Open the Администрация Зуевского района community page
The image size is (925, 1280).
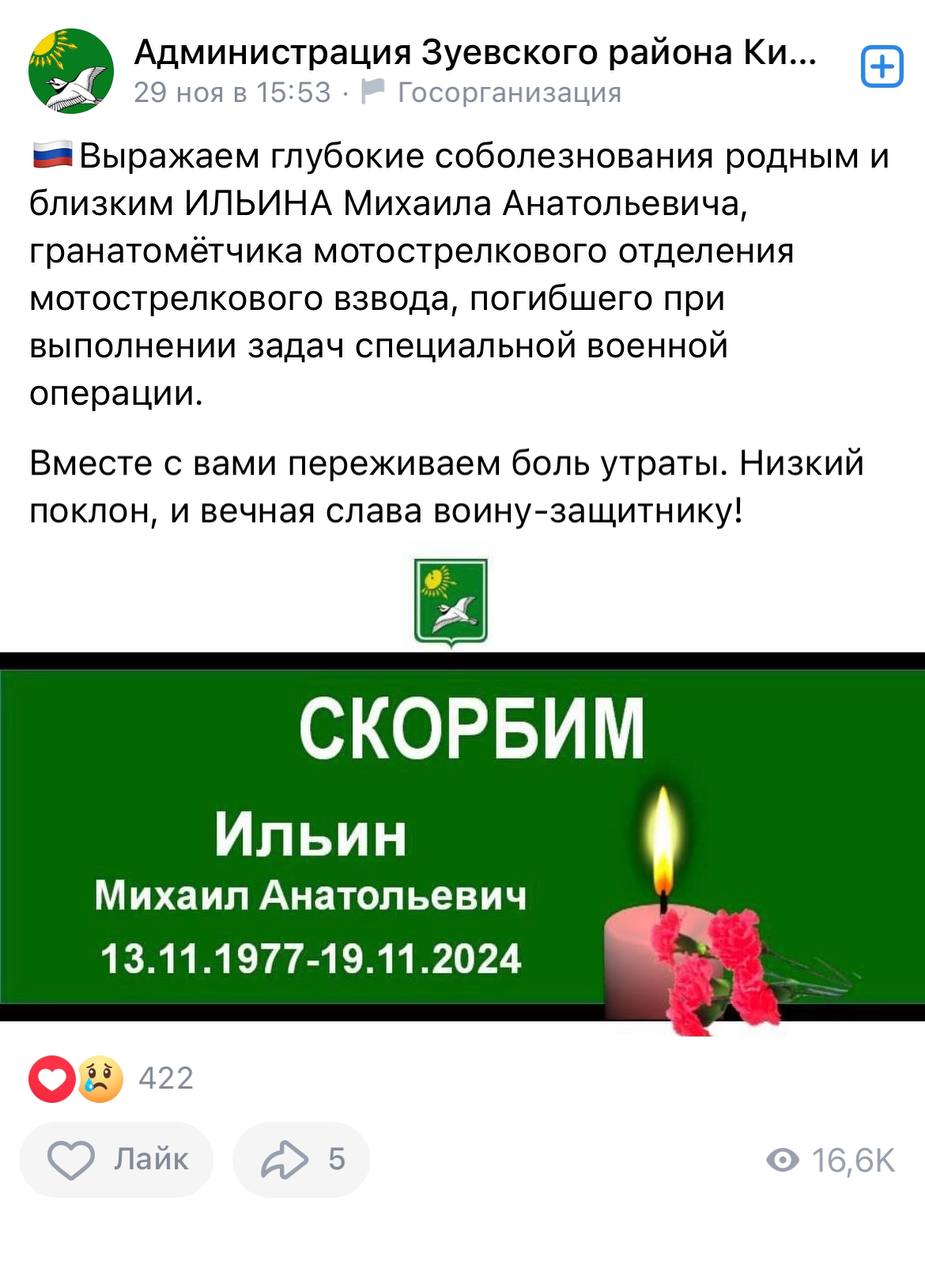pos(474,54)
